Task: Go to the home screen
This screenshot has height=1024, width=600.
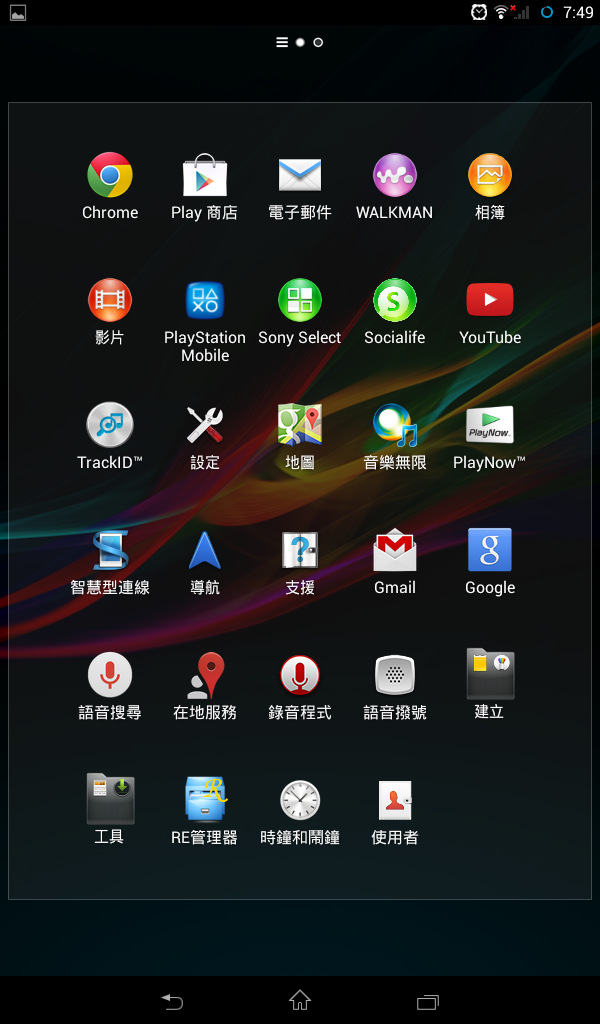Action: [300, 999]
